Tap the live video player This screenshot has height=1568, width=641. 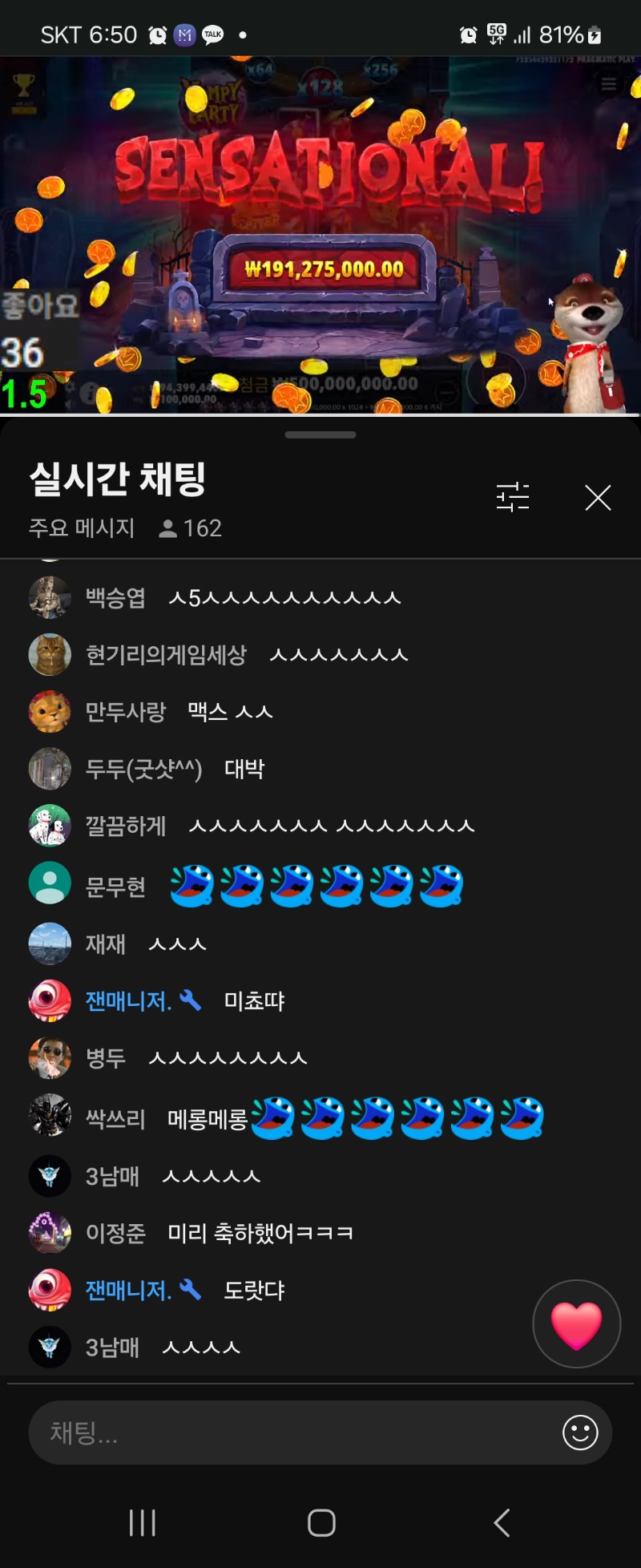[x=320, y=235]
